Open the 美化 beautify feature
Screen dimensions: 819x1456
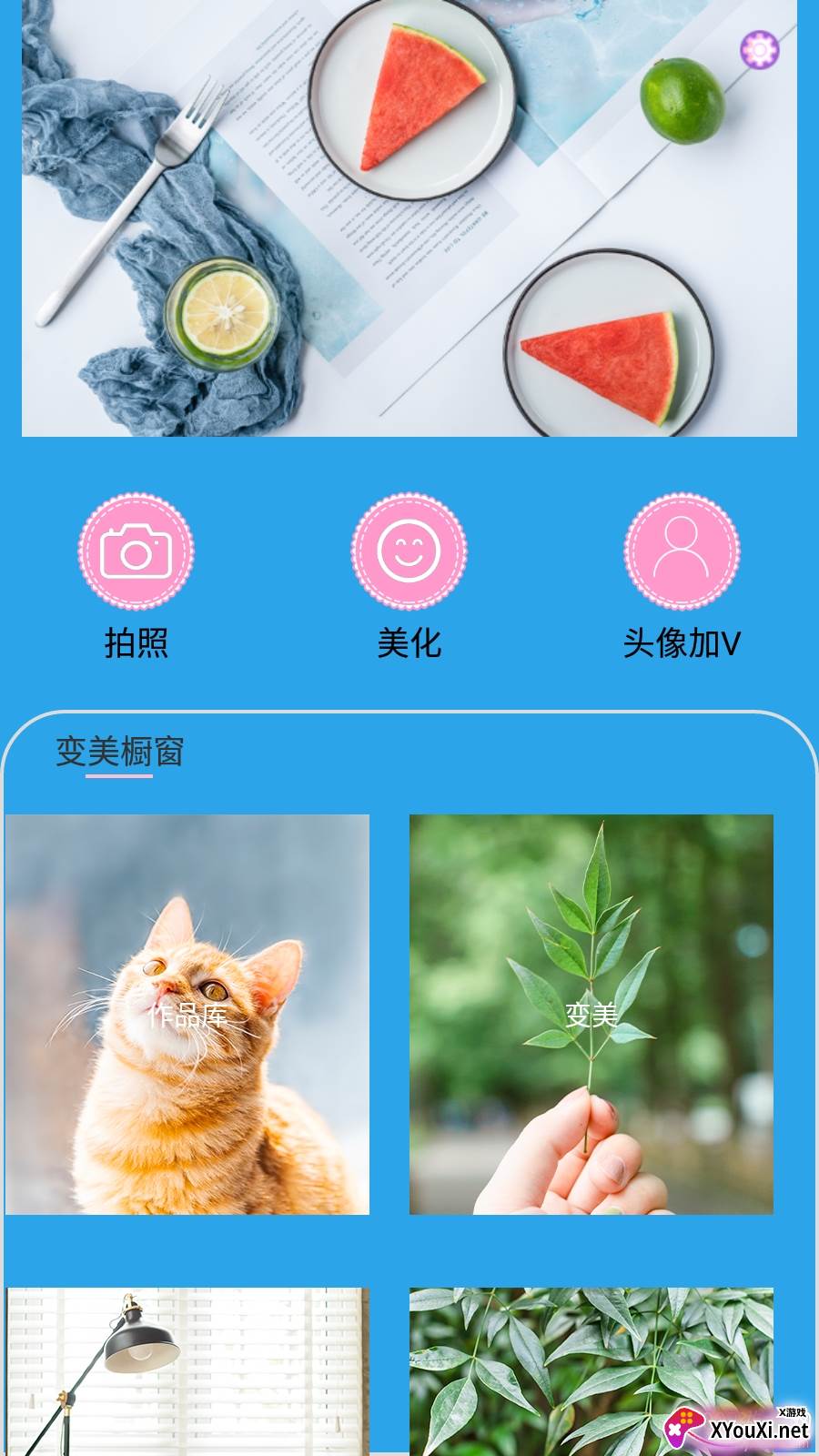coord(409,551)
